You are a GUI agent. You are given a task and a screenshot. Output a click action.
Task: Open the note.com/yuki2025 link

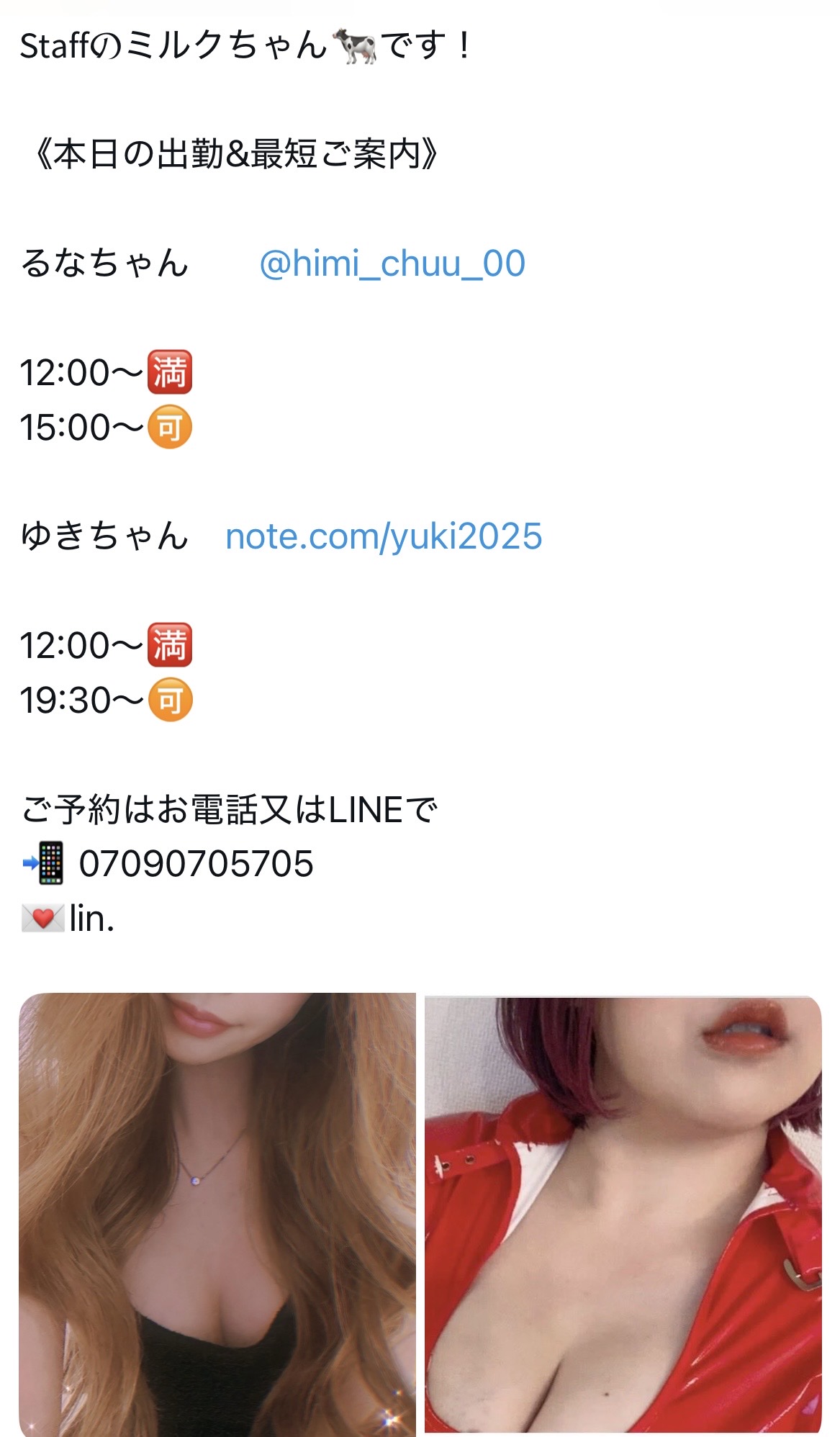(x=384, y=536)
